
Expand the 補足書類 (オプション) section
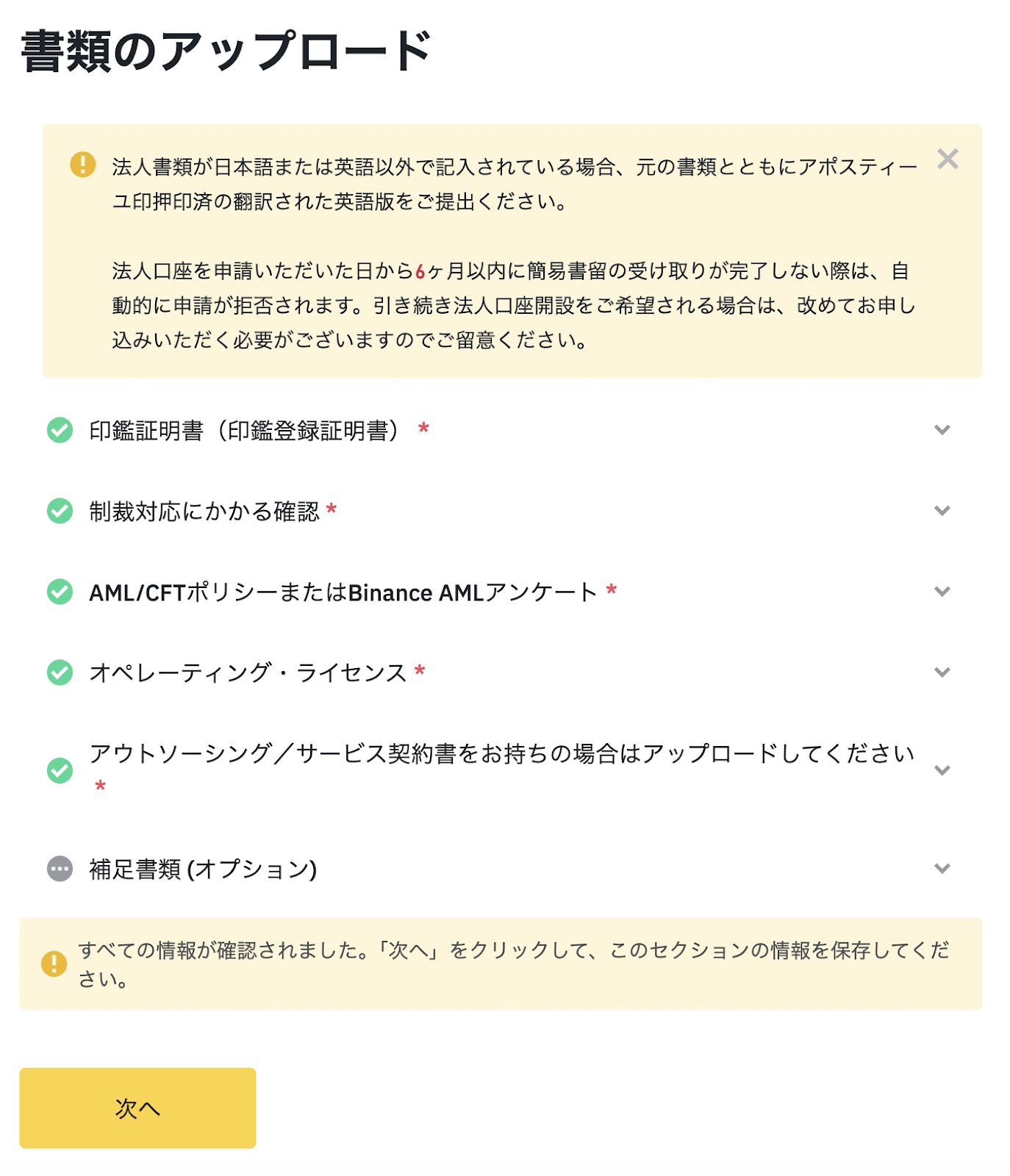tap(942, 870)
